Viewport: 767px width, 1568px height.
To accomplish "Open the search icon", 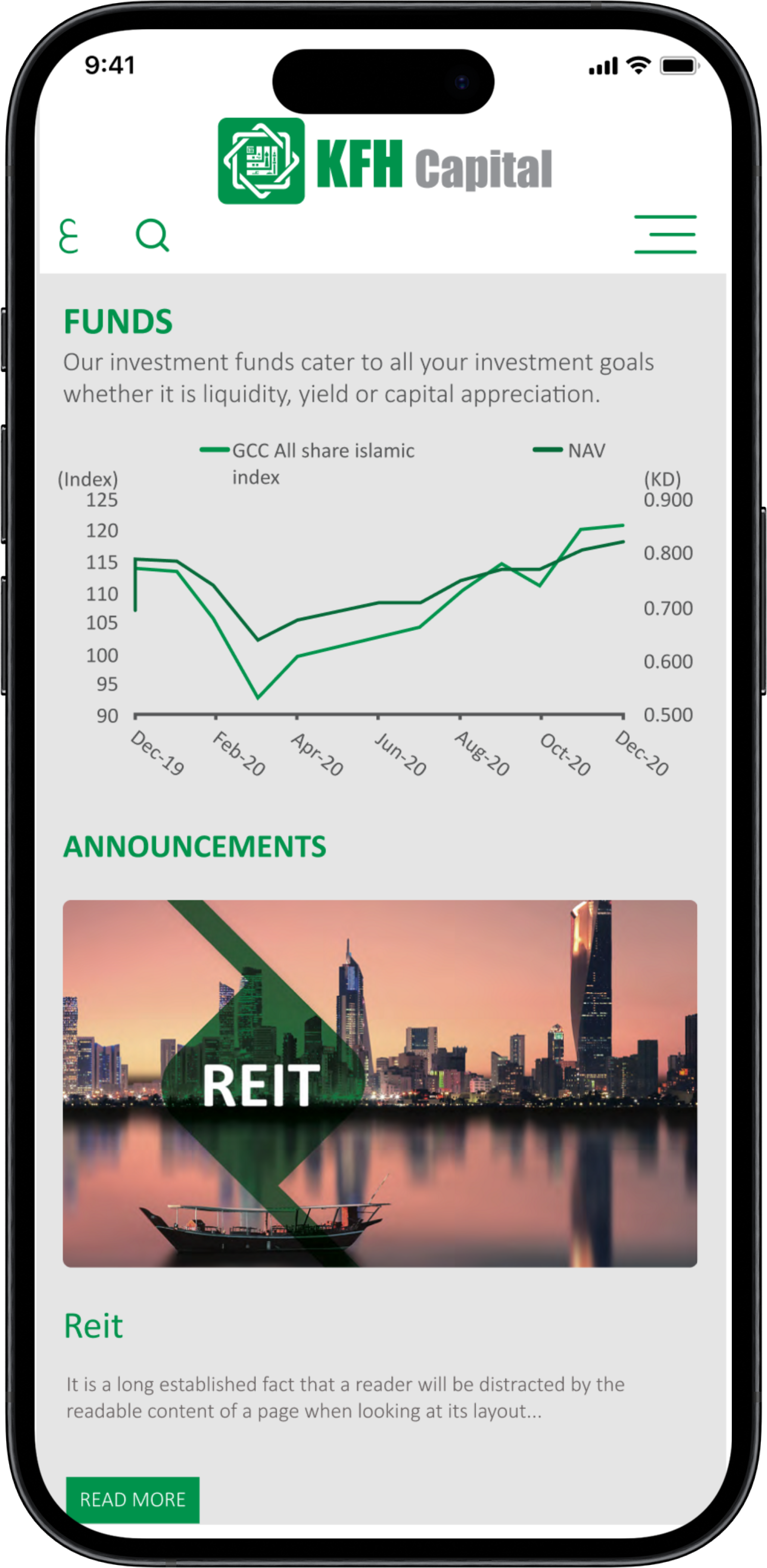I will [x=152, y=236].
